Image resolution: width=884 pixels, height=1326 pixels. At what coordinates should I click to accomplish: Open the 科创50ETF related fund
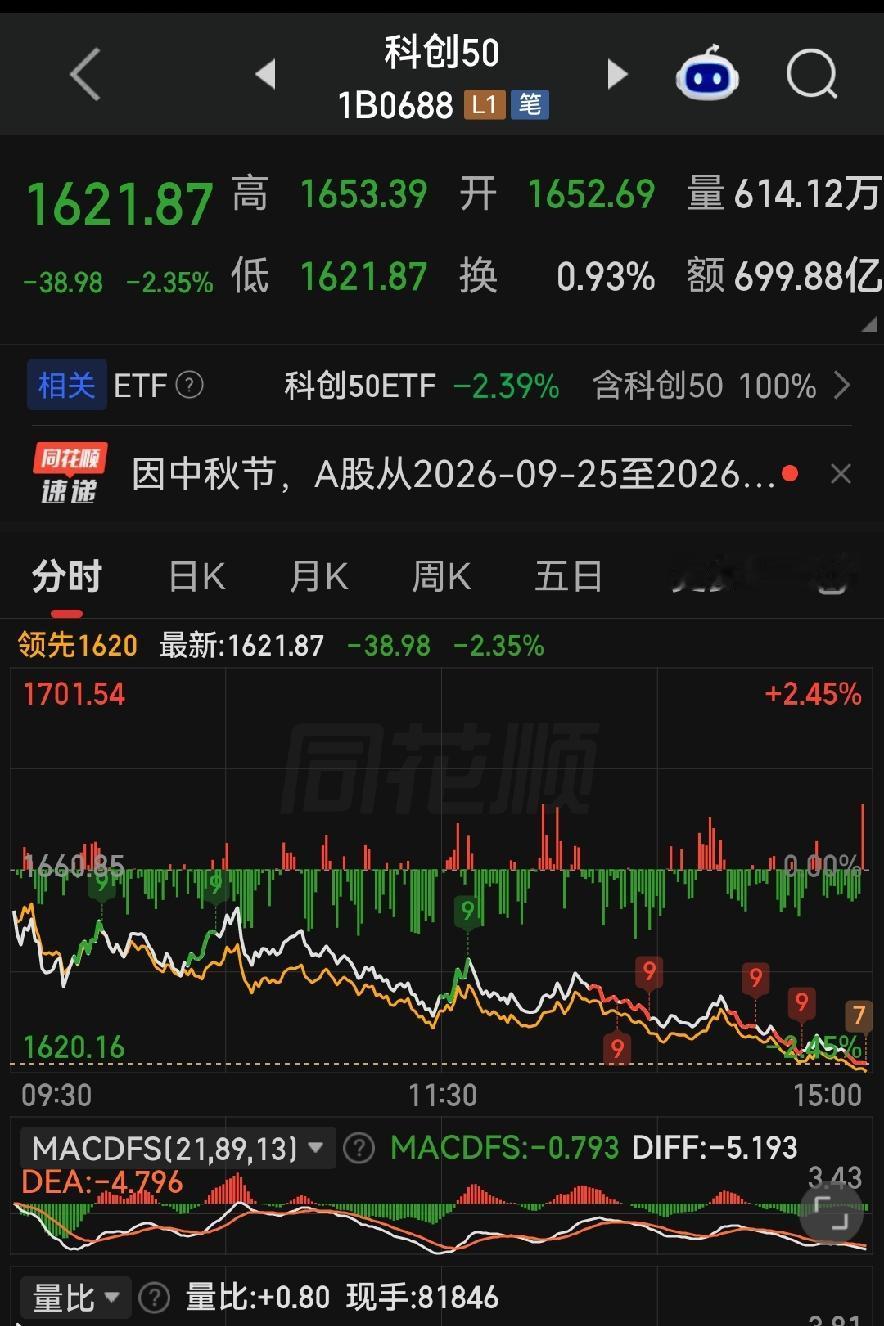click(x=421, y=385)
